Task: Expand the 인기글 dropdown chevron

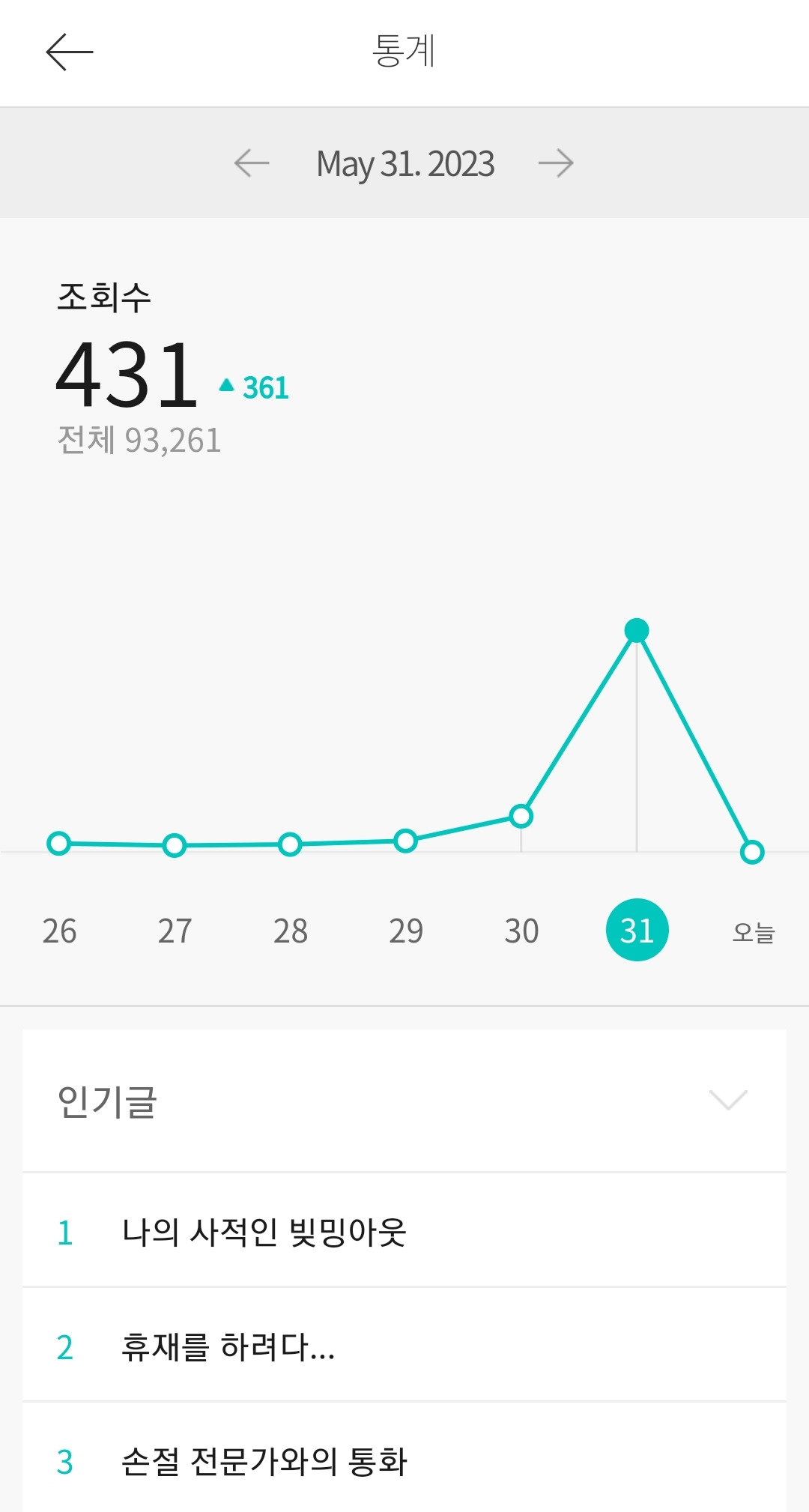Action: (728, 1100)
